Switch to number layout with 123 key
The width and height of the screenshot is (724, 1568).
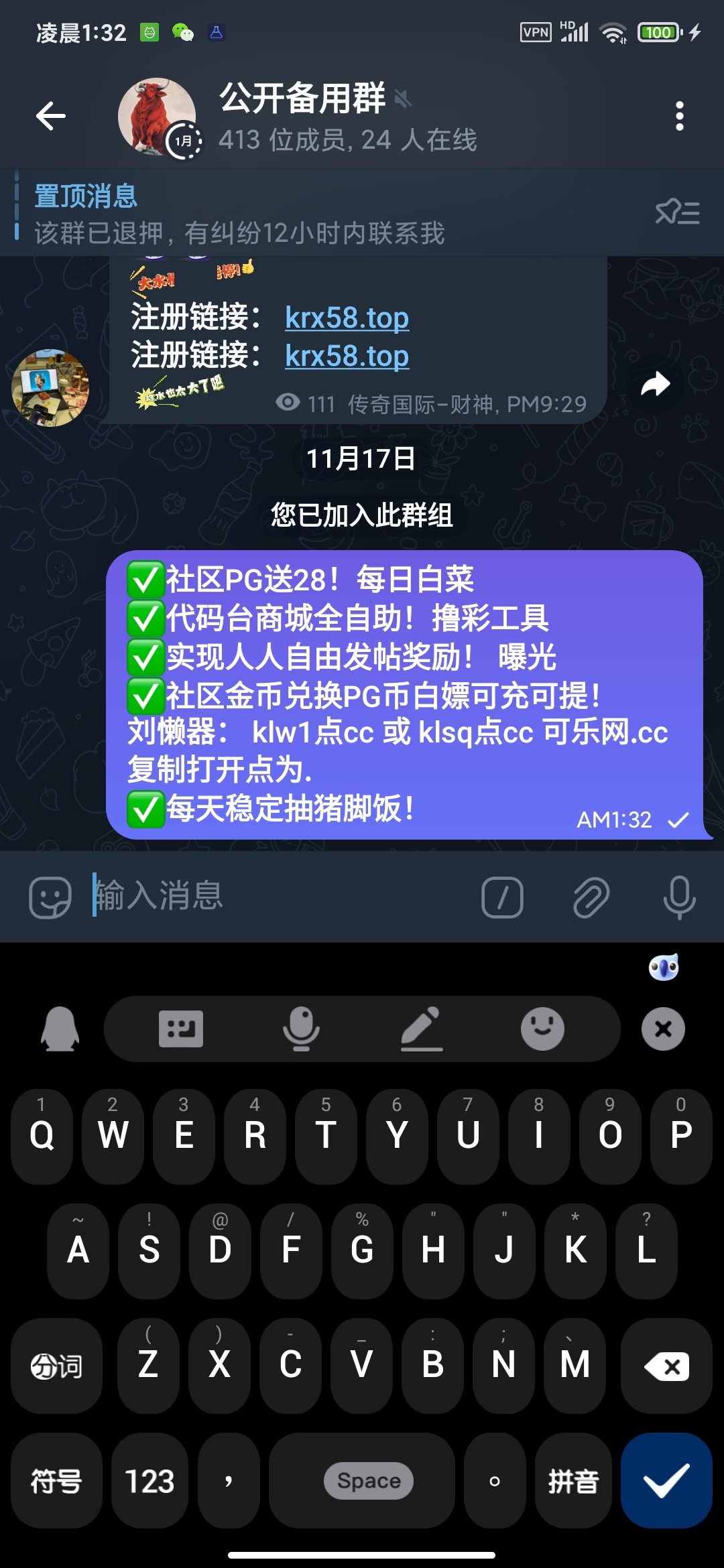(x=149, y=1481)
